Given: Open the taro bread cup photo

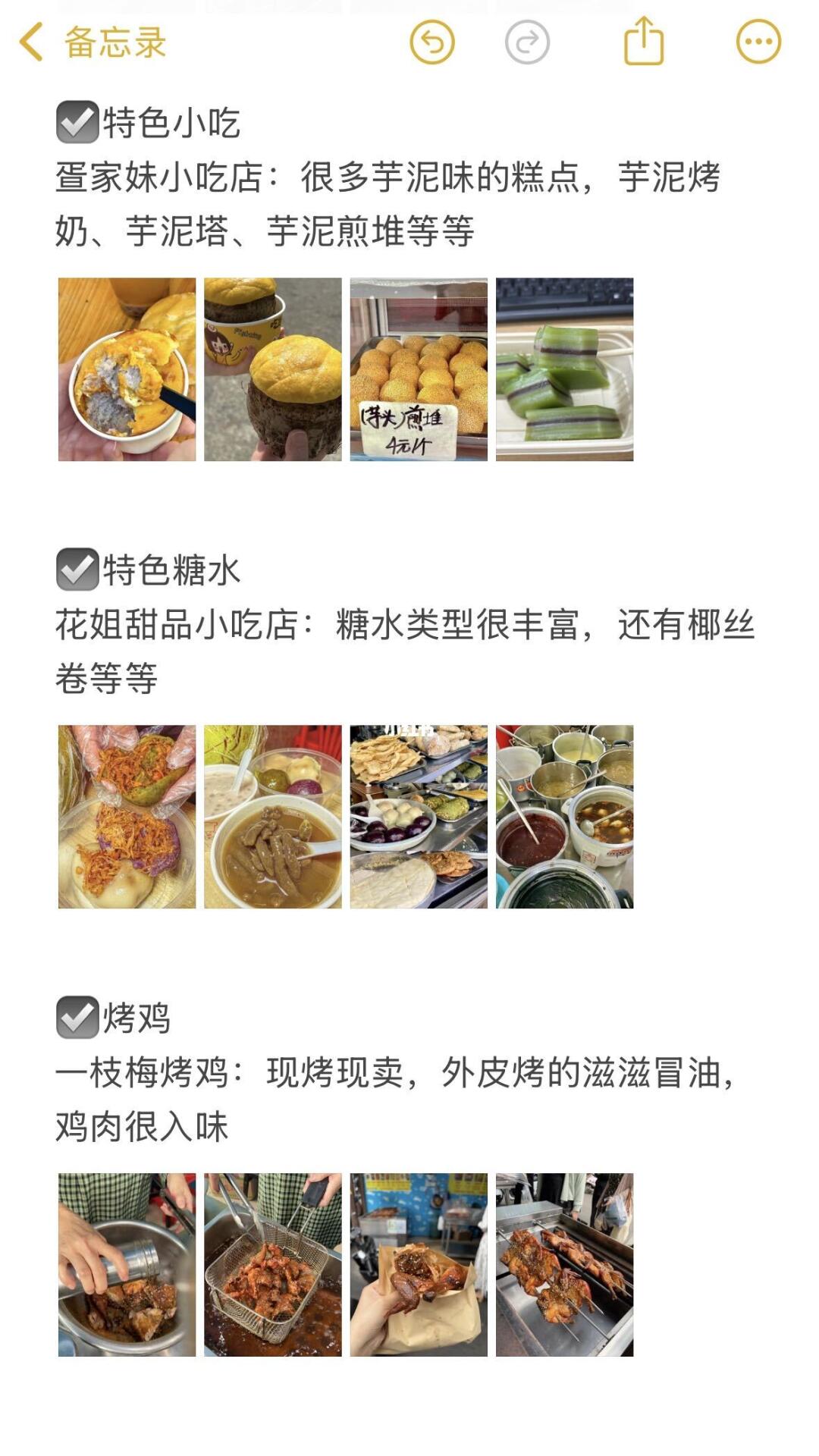Looking at the screenshot, I should click(x=273, y=369).
